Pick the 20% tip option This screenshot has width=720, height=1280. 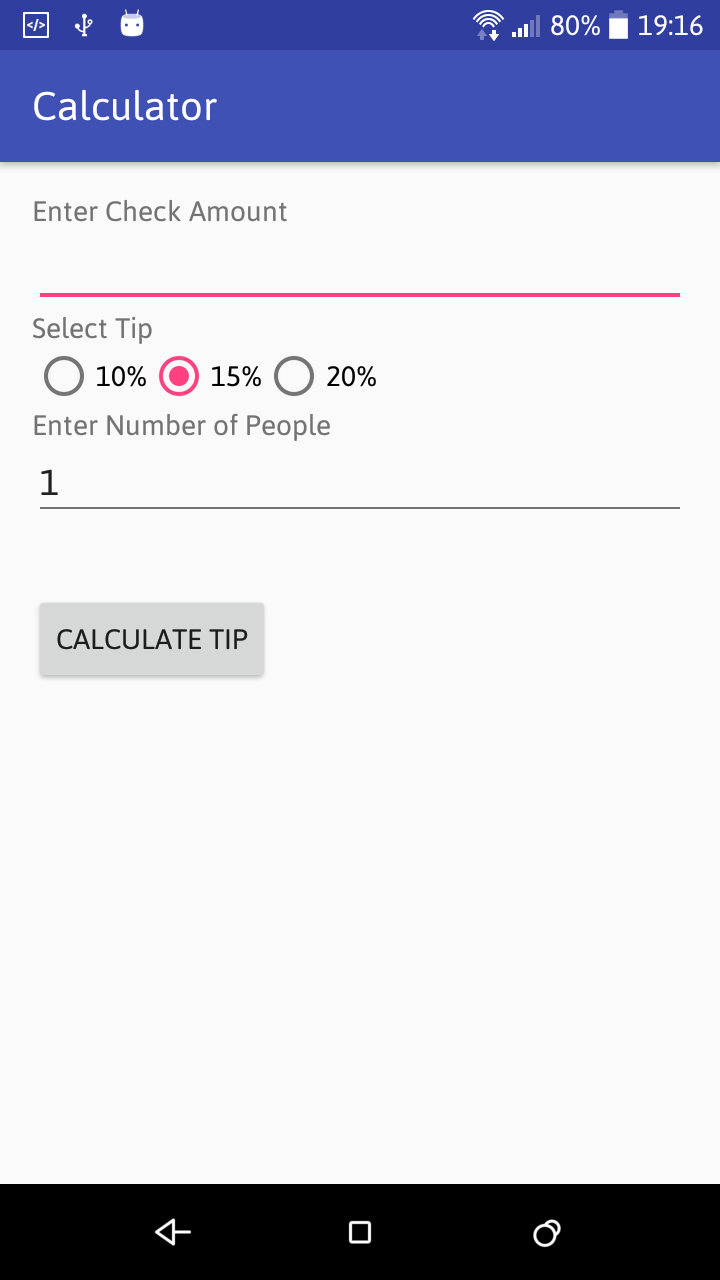(x=326, y=377)
